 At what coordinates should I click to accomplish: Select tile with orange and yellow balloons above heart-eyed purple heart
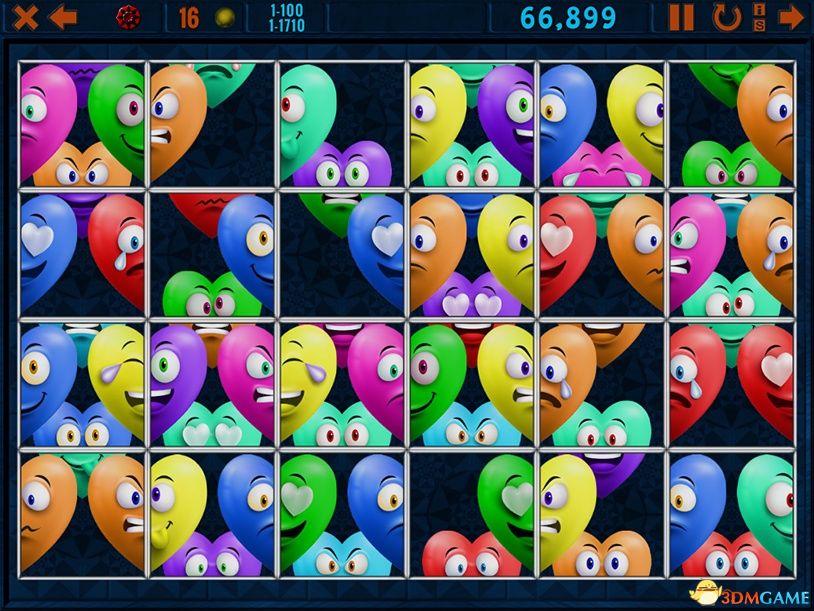pos(471,255)
